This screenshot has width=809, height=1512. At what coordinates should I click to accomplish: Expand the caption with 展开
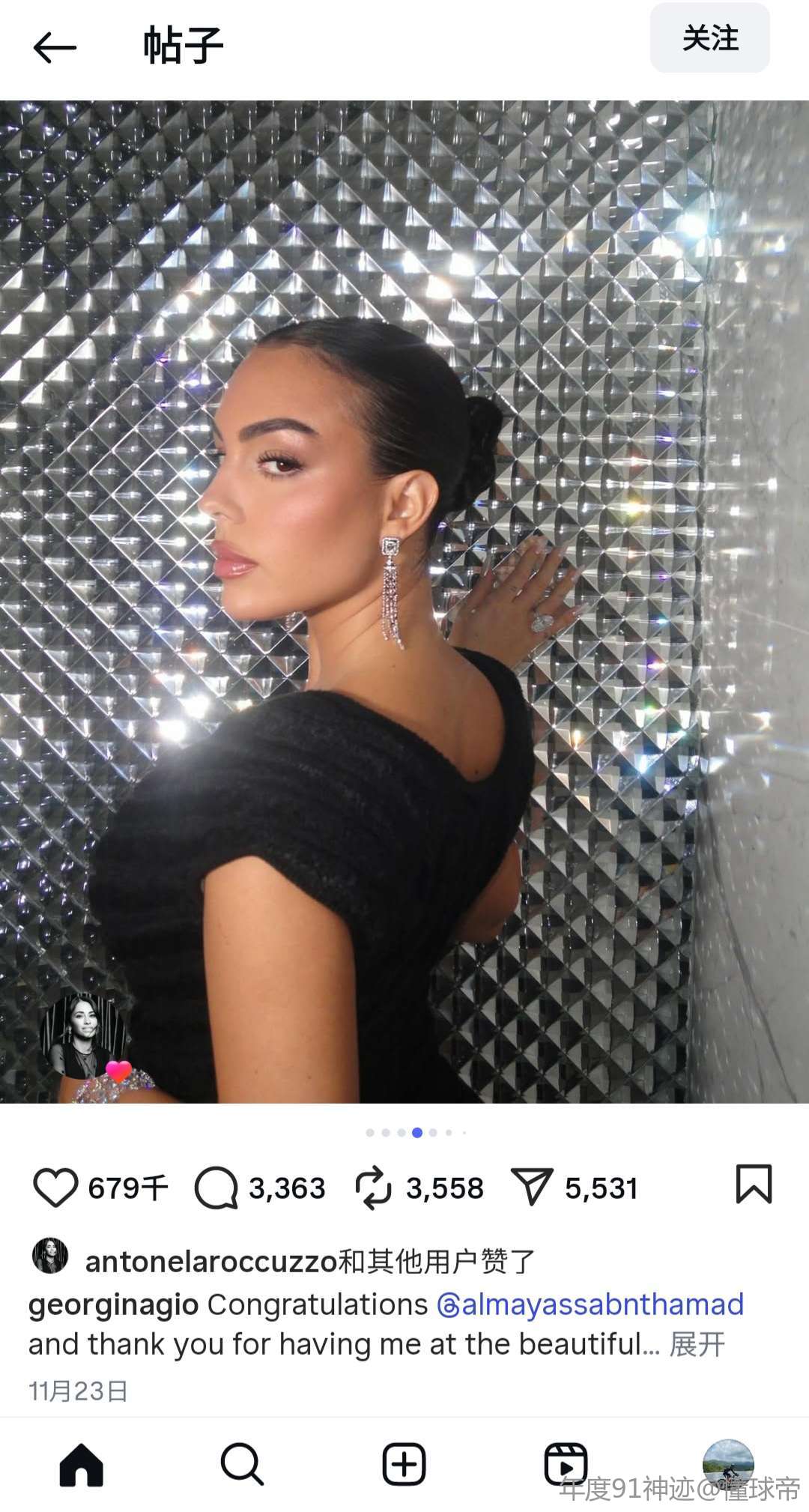(697, 1345)
